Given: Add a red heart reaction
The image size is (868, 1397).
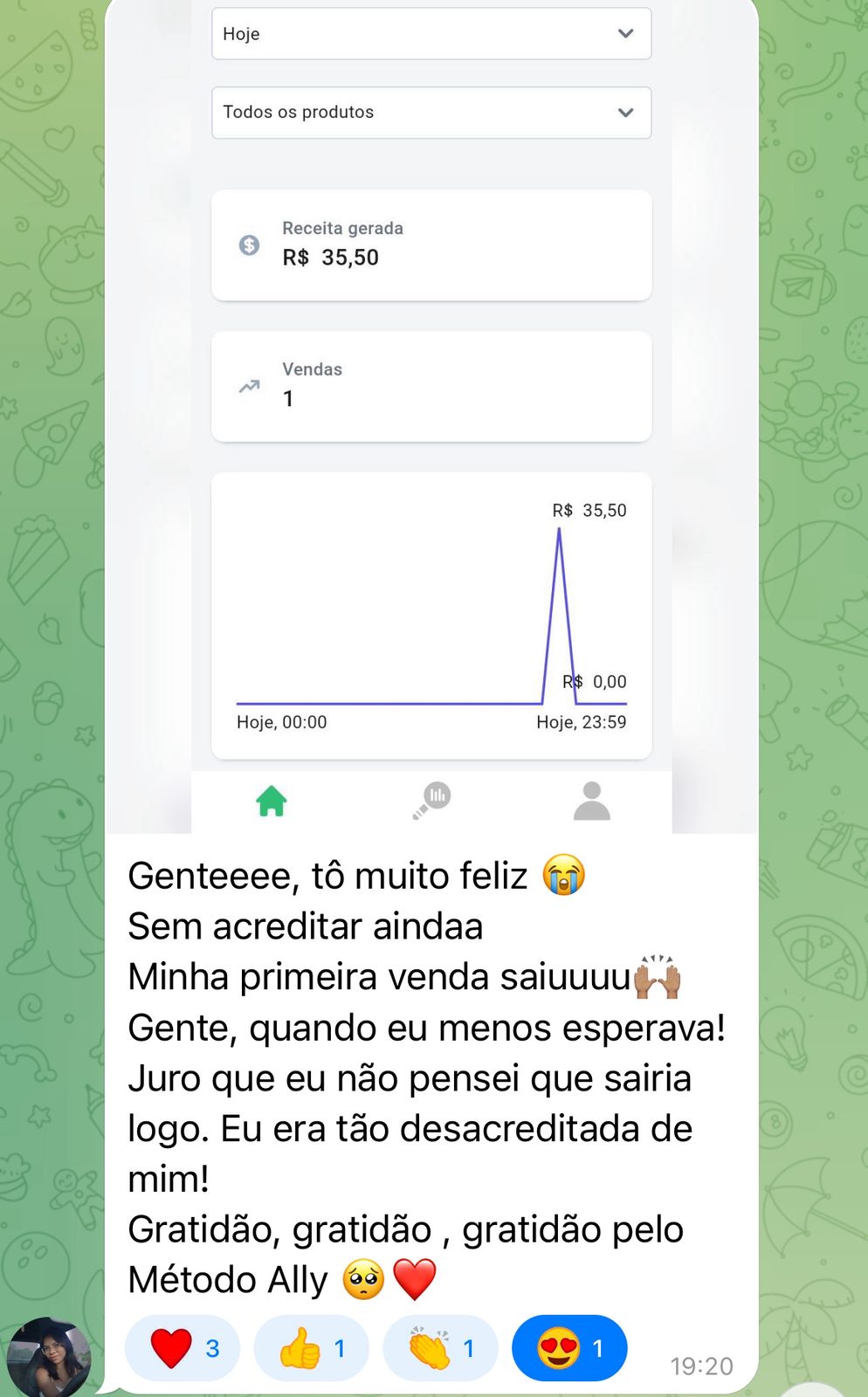Looking at the screenshot, I should 182,1348.
